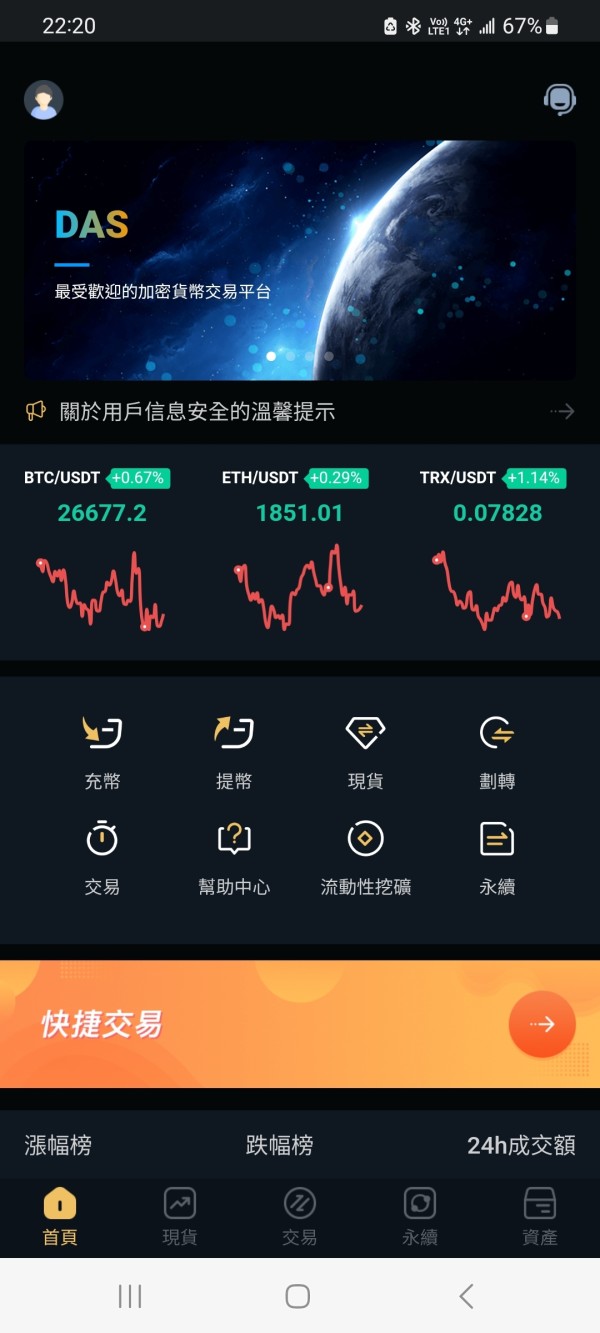Tap the system back button
Screen dimensions: 600x1333
(x=466, y=1296)
